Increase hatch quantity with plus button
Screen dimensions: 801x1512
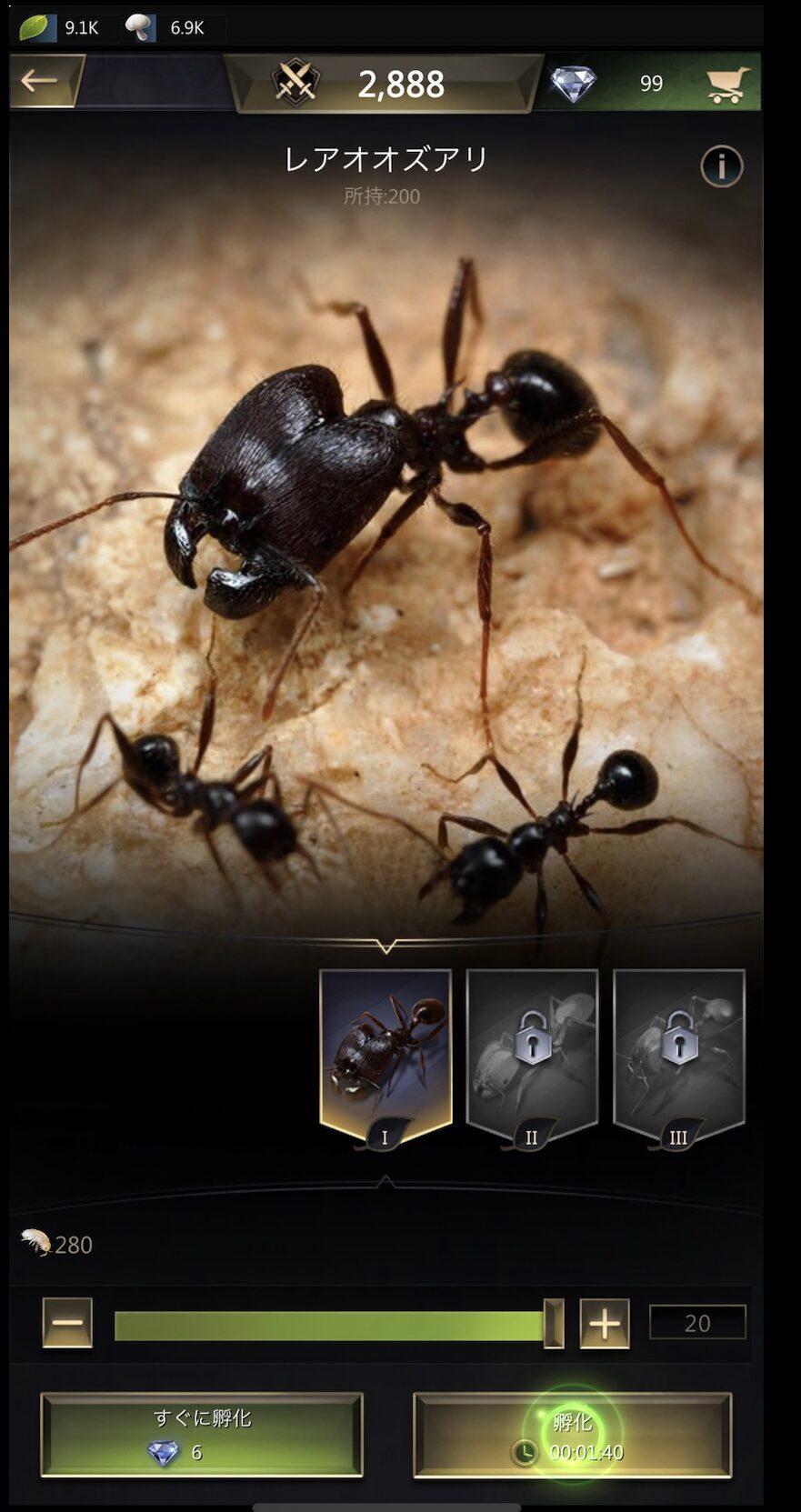tap(604, 1323)
